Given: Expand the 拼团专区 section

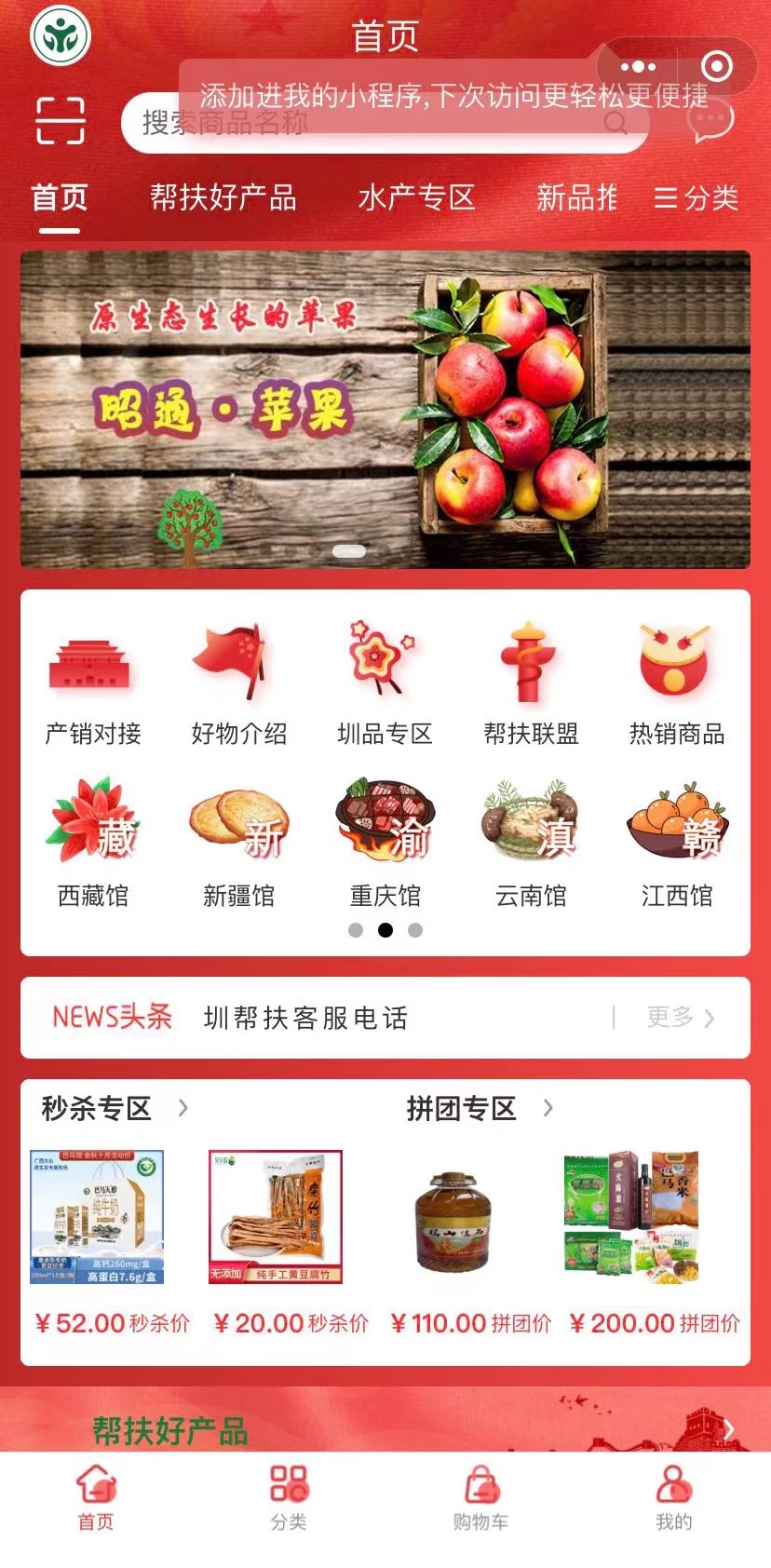Looking at the screenshot, I should (x=480, y=1108).
